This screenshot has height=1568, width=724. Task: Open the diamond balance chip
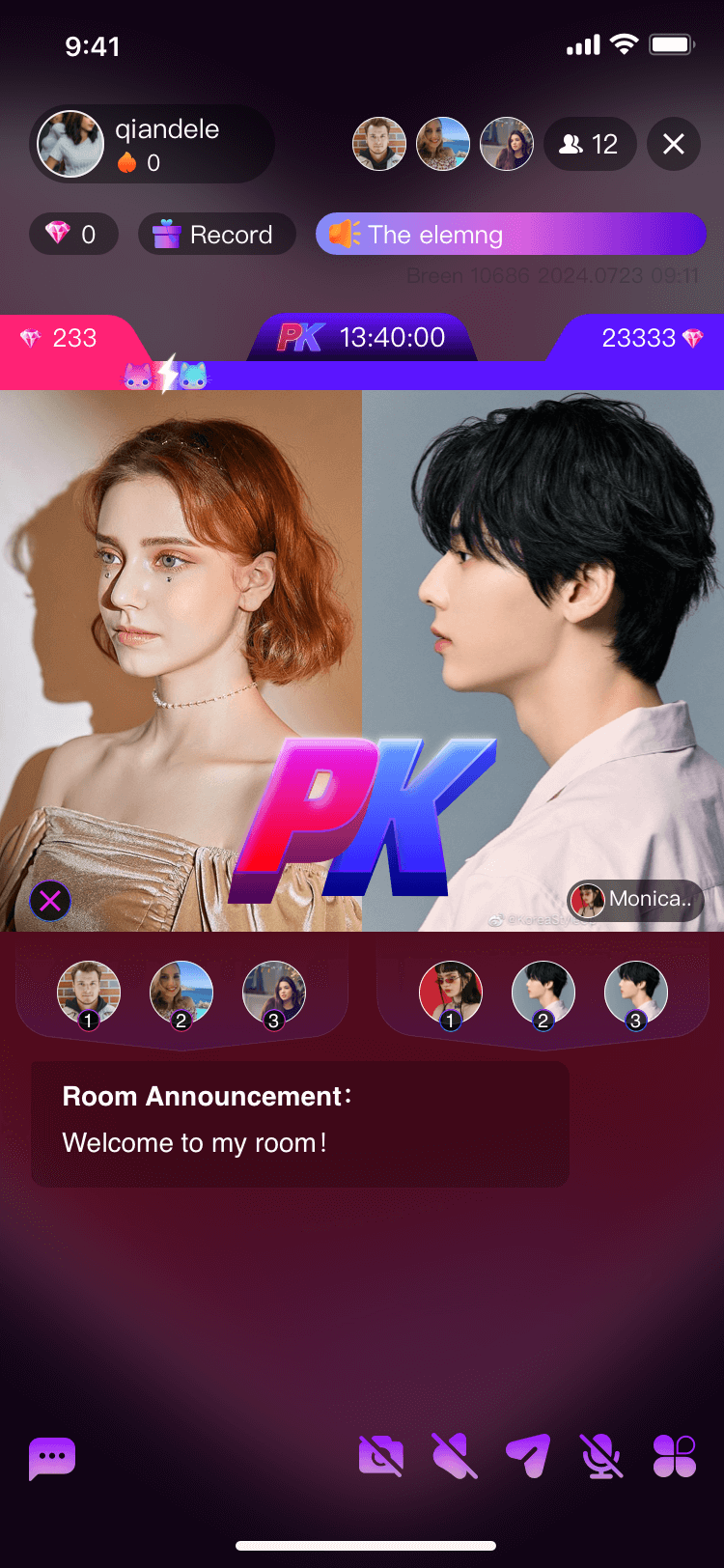click(73, 235)
